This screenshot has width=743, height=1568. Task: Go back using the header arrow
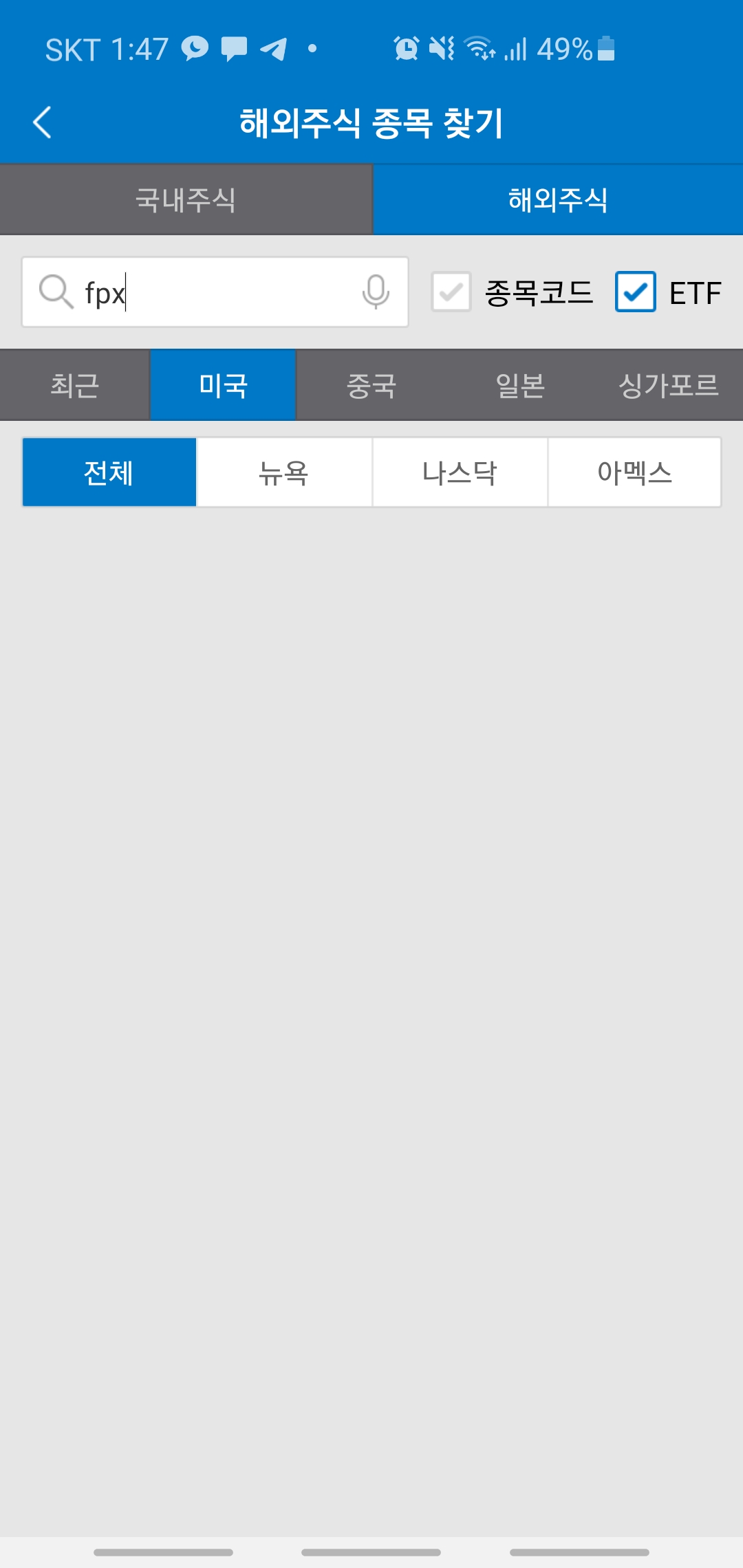pos(43,123)
